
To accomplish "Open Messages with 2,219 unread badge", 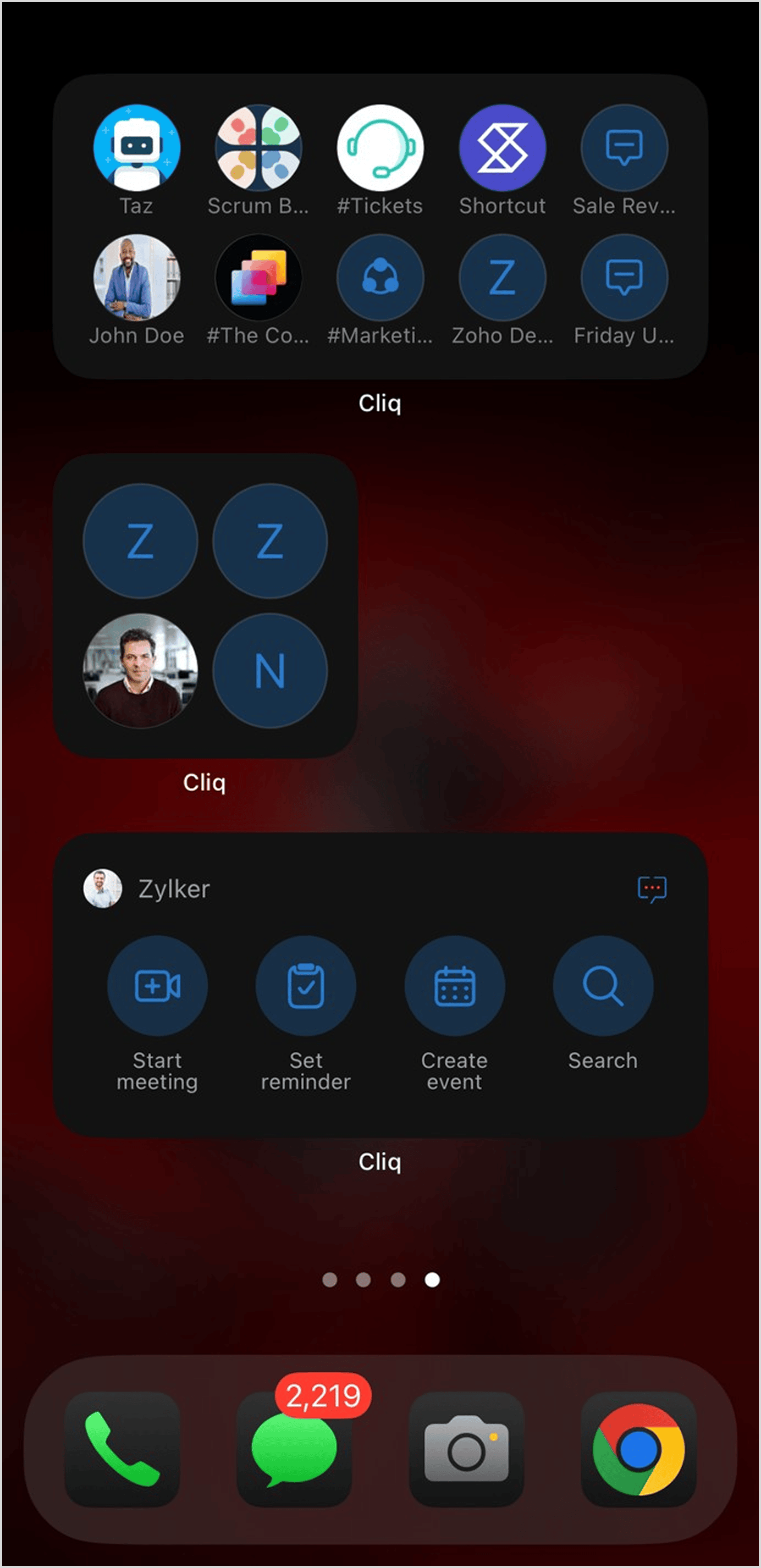I will [294, 1449].
